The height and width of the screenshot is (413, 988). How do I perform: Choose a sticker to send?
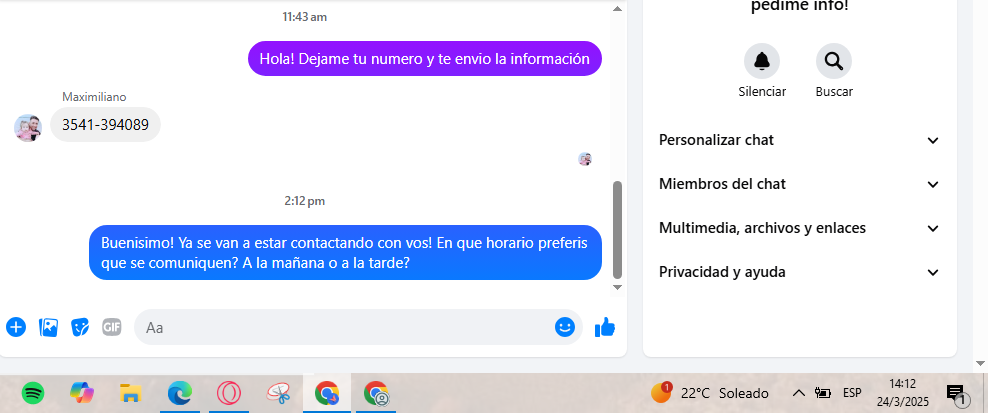pyautogui.click(x=80, y=327)
